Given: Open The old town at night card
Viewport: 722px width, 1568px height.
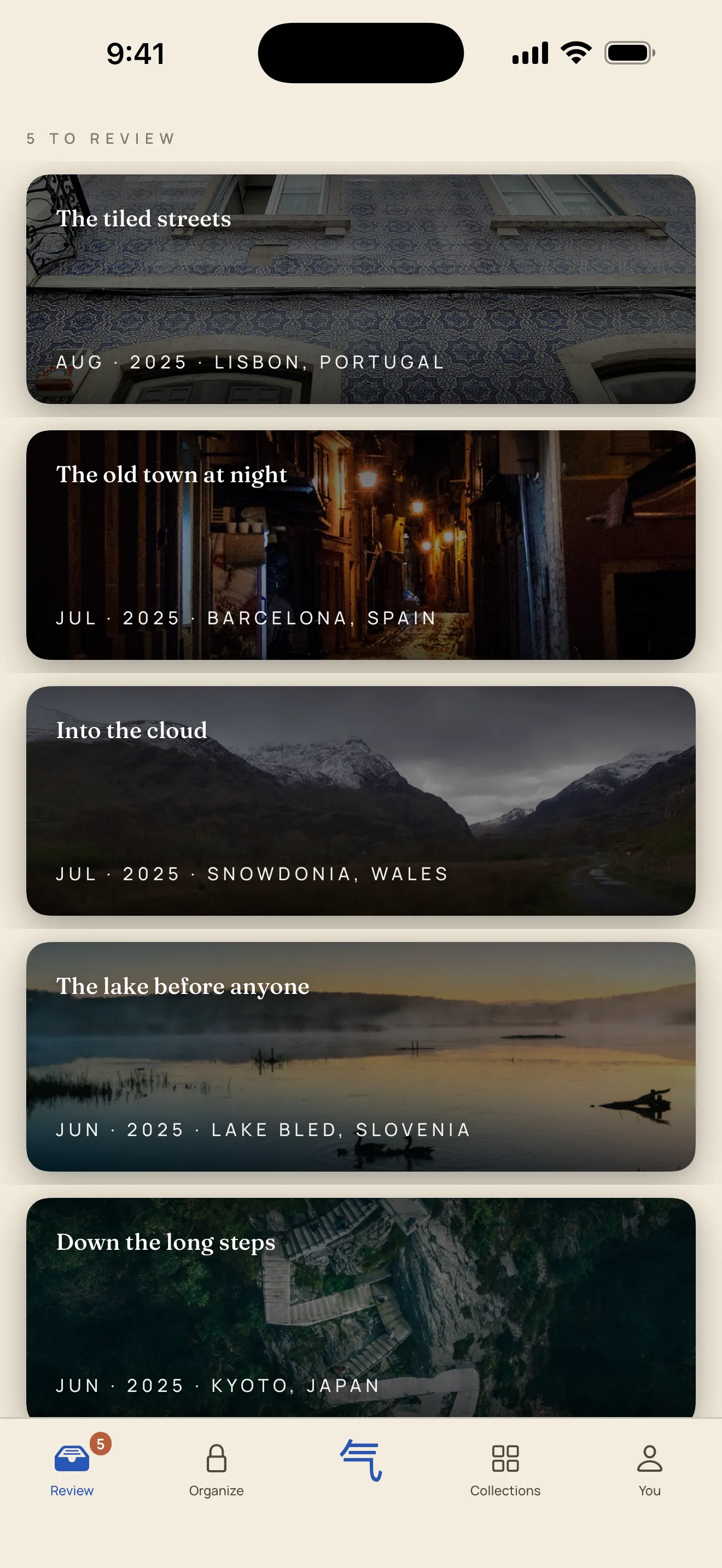Looking at the screenshot, I should coord(360,545).
